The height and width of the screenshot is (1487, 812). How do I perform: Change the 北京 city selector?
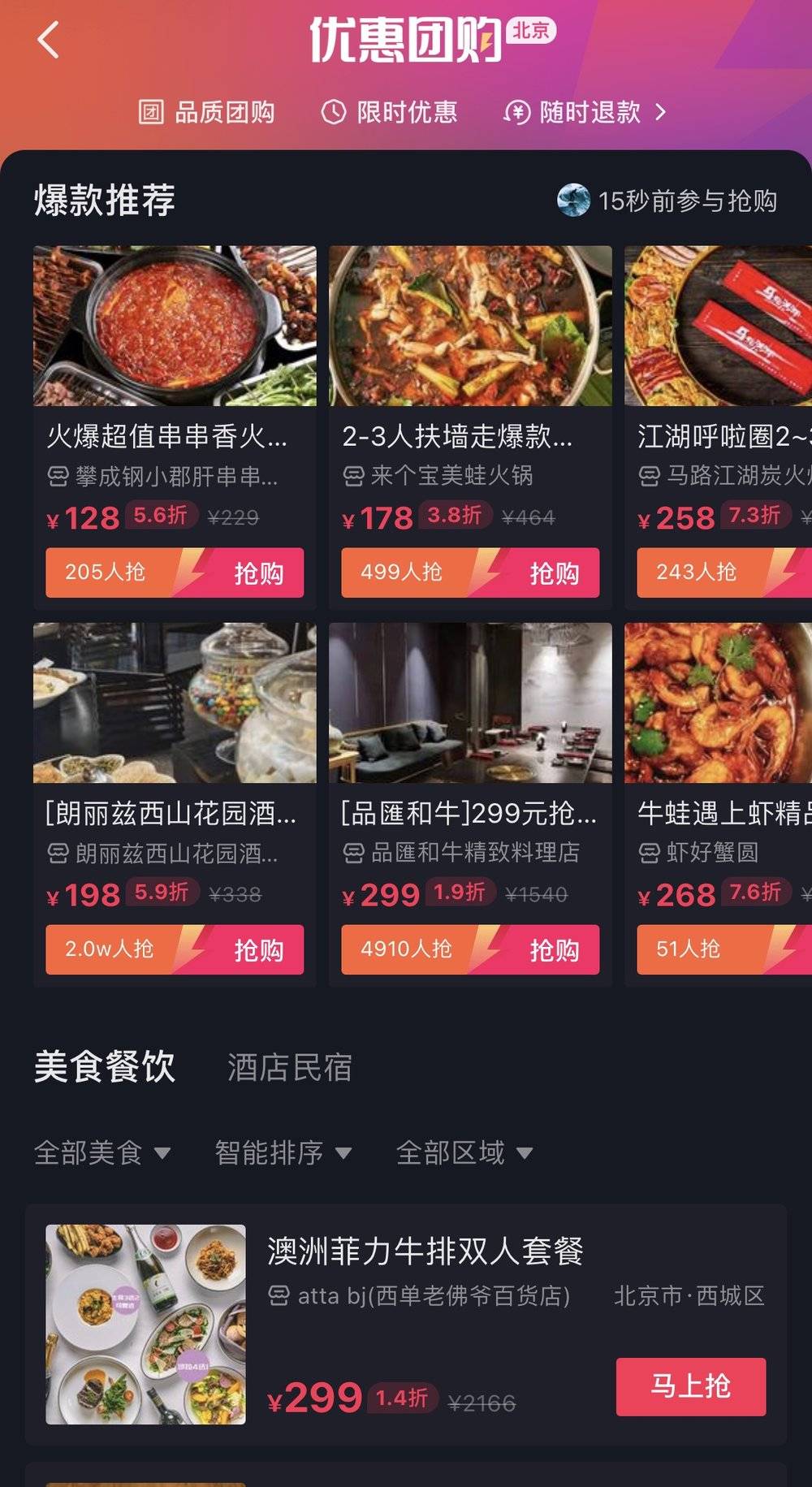coord(531,31)
